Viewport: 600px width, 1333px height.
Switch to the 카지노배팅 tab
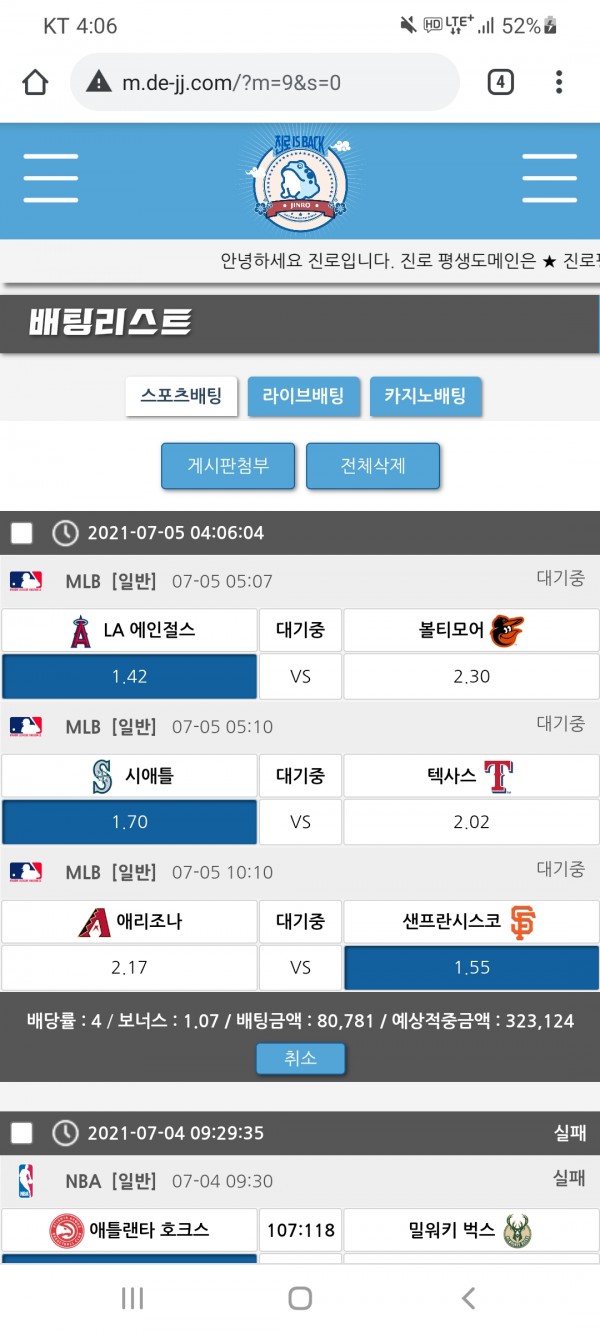425,396
